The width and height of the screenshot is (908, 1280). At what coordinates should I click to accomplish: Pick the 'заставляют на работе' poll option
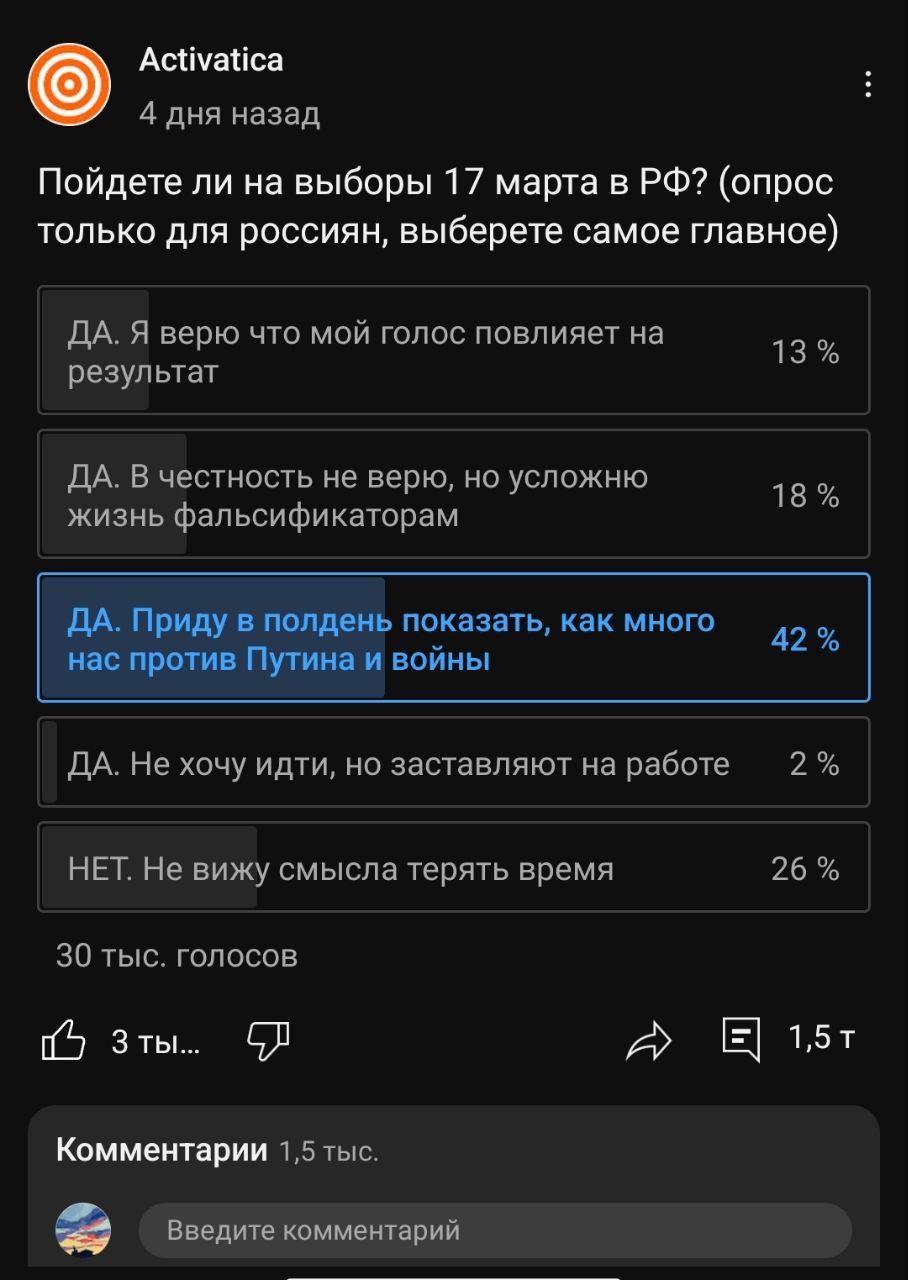click(454, 763)
